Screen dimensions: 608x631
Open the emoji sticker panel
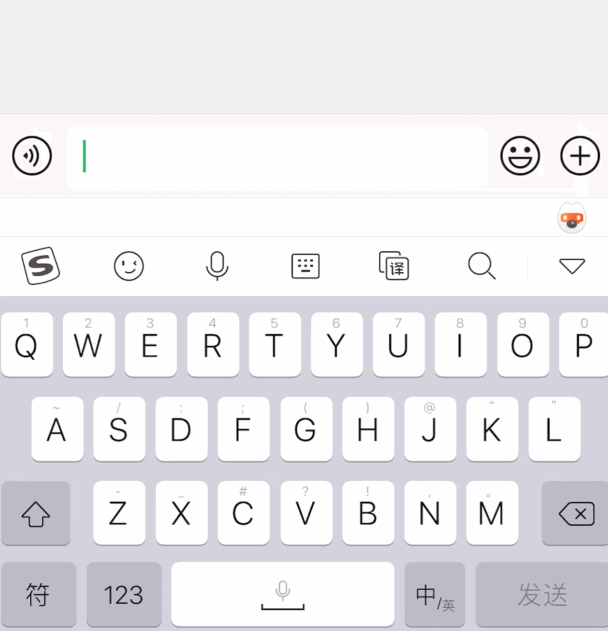click(520, 156)
